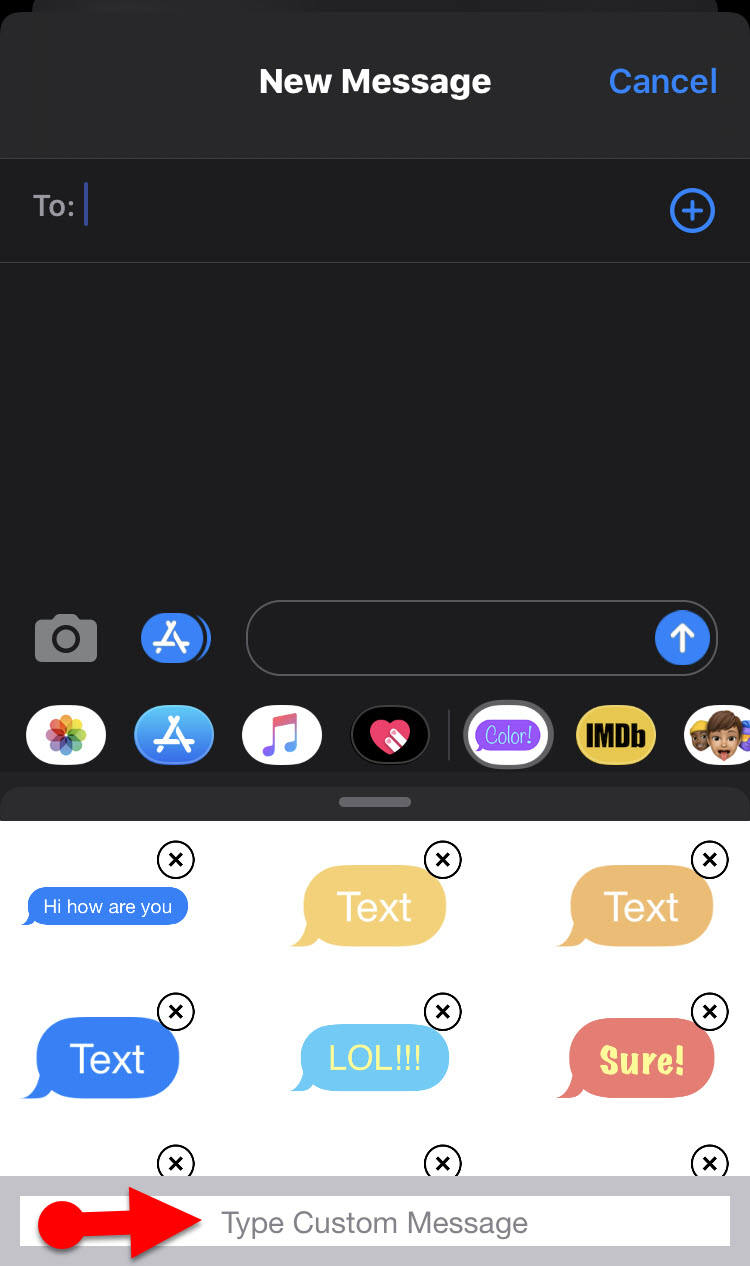
Task: Tap the To recipient field
Action: pyautogui.click(x=370, y=206)
